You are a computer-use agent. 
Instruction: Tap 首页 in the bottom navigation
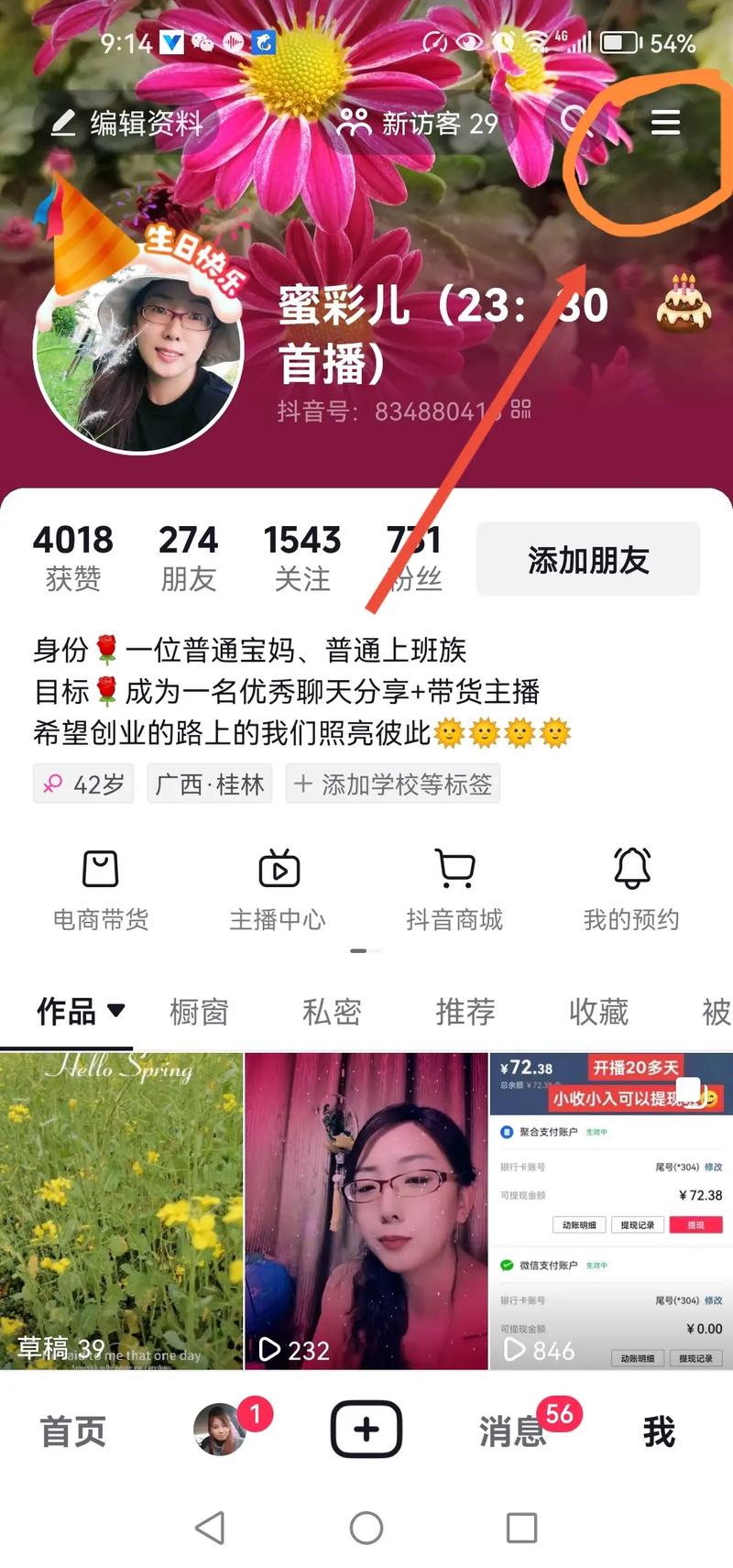[x=72, y=1430]
